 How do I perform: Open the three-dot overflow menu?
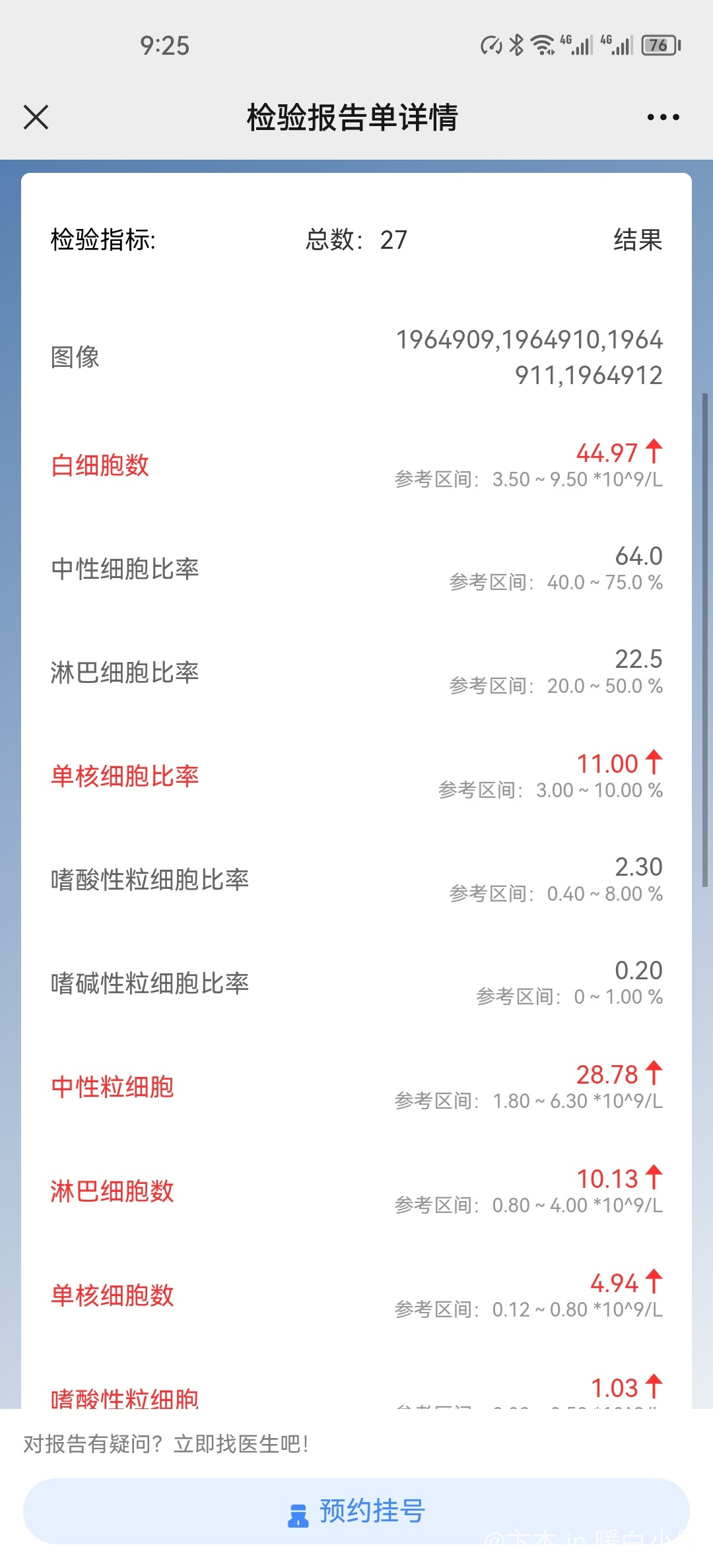(x=663, y=117)
